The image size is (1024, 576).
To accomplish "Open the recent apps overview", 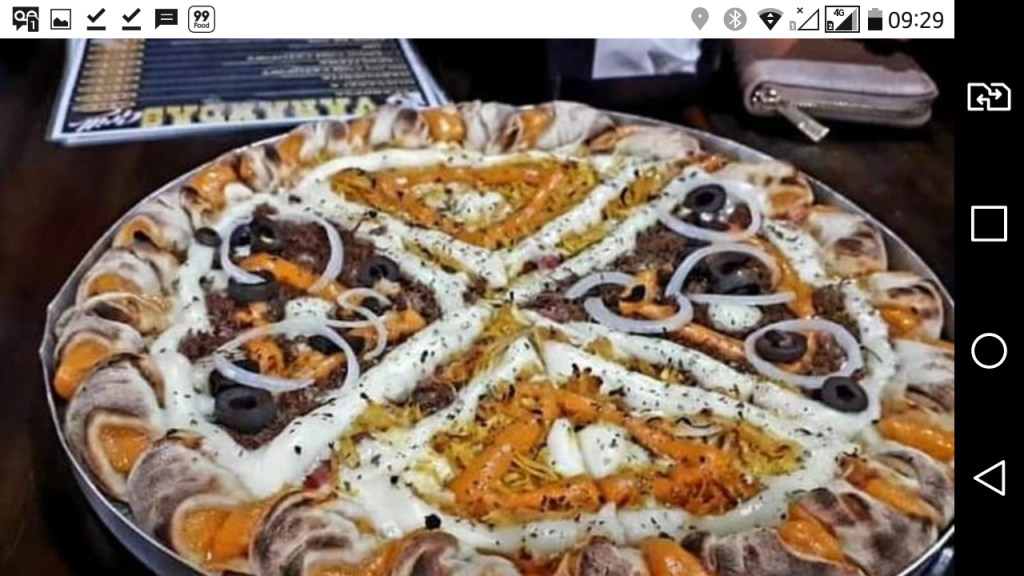I will click(989, 224).
